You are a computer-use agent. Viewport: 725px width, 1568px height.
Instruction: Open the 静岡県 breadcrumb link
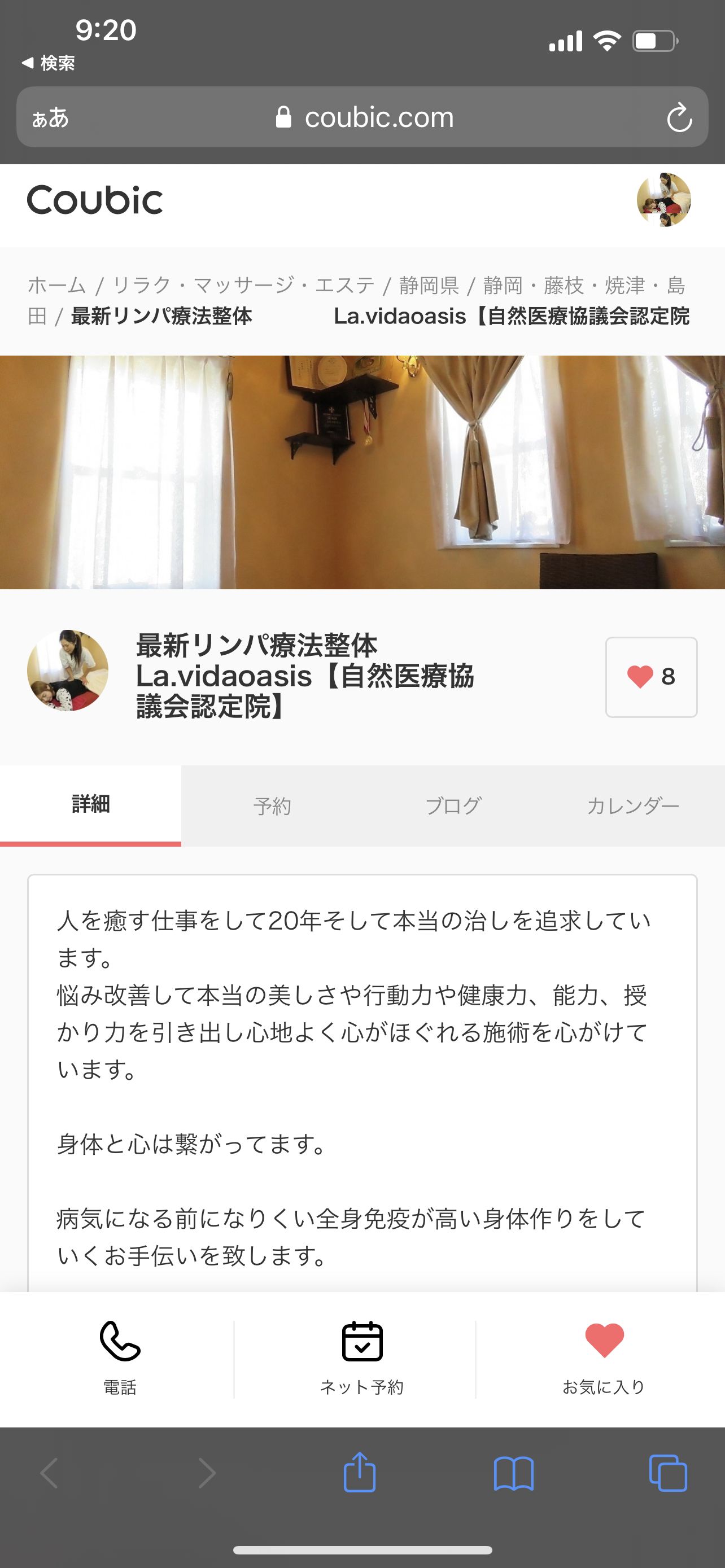429,285
